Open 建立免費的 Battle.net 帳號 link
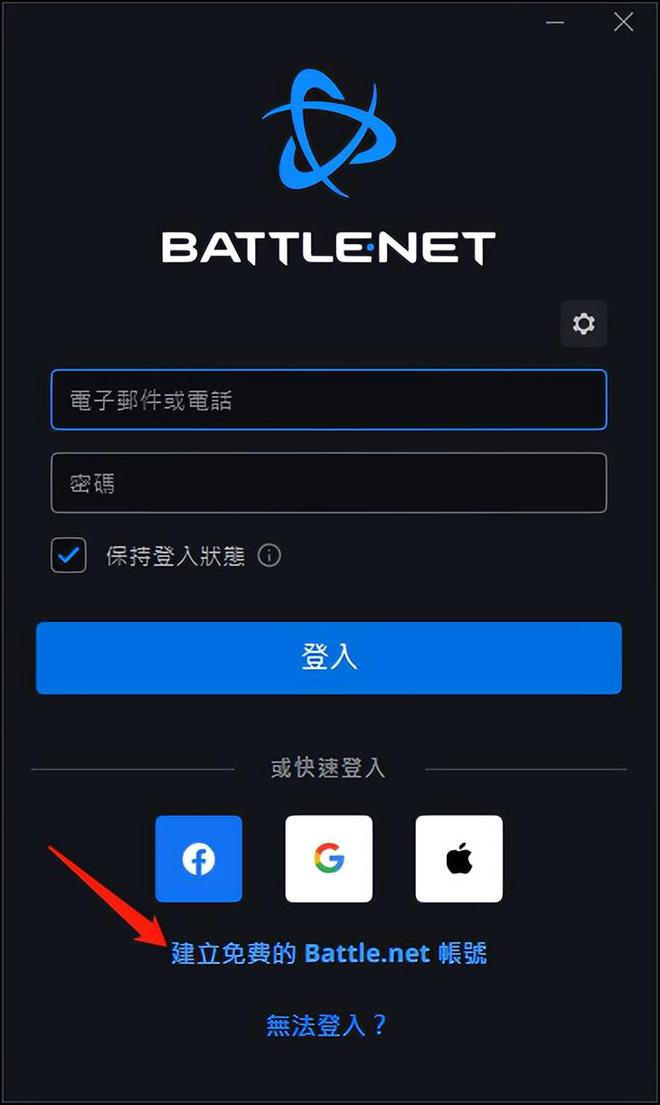This screenshot has height=1105, width=660. point(329,953)
